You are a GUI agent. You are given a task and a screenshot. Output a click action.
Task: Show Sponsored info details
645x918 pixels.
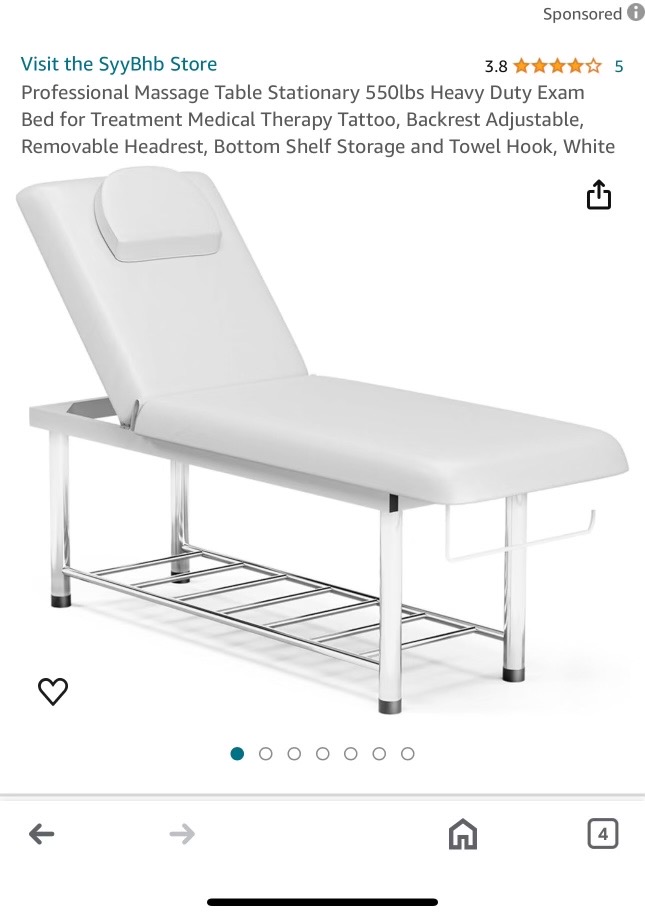pyautogui.click(x=635, y=13)
